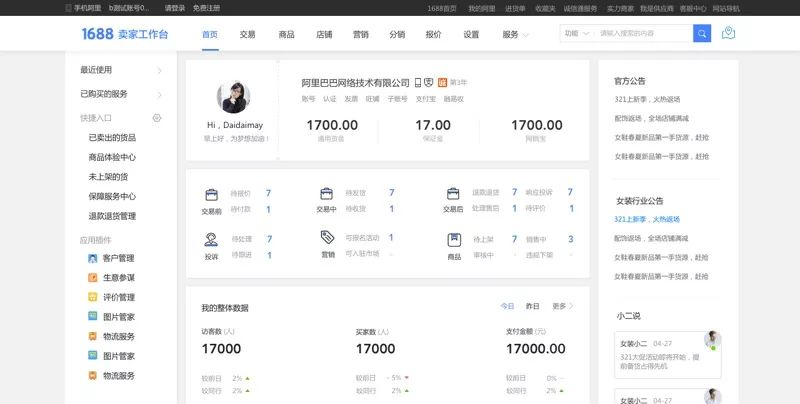Switch to the 交易 tab
Screen dimensions: 800x404
(247, 34)
